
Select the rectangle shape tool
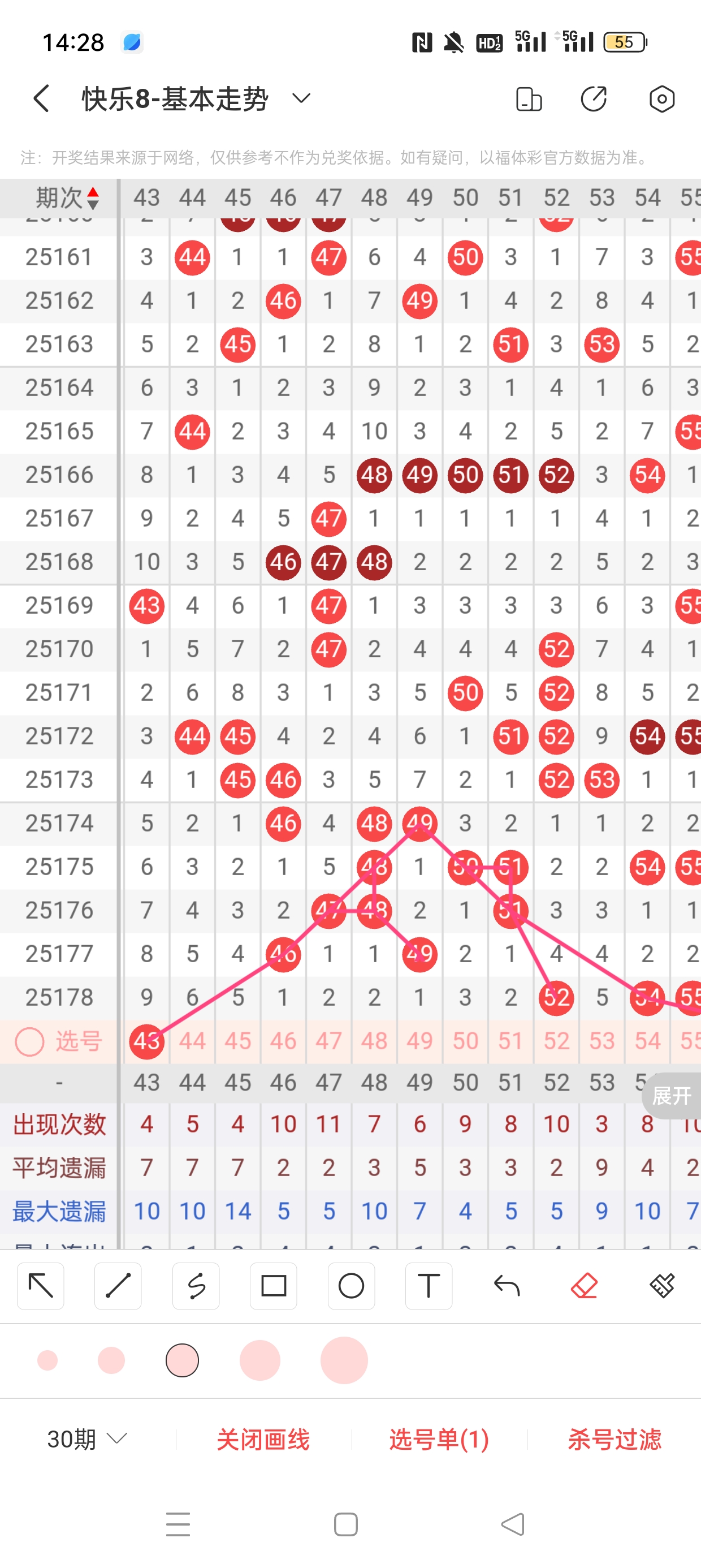click(273, 1286)
